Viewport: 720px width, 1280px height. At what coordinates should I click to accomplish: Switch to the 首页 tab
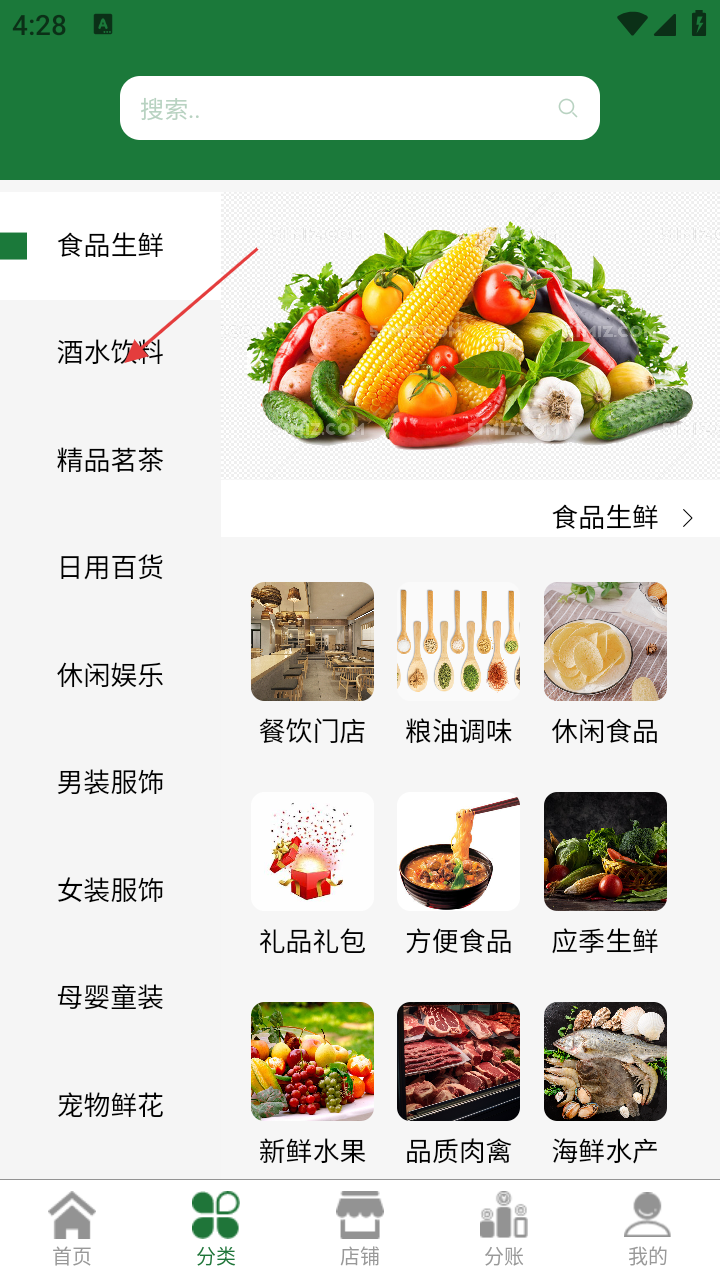point(72,1229)
